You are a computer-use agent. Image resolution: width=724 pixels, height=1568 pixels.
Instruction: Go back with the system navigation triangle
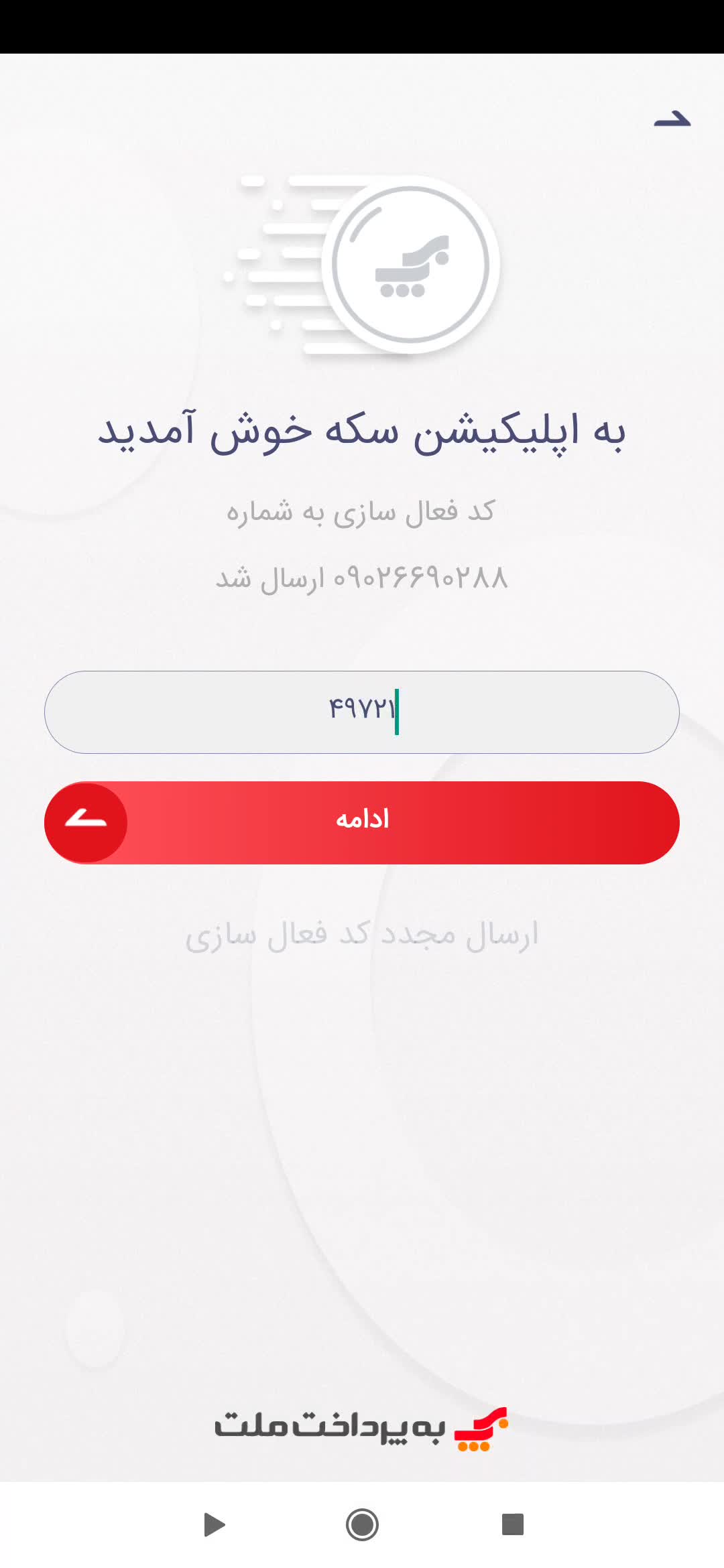213,1524
